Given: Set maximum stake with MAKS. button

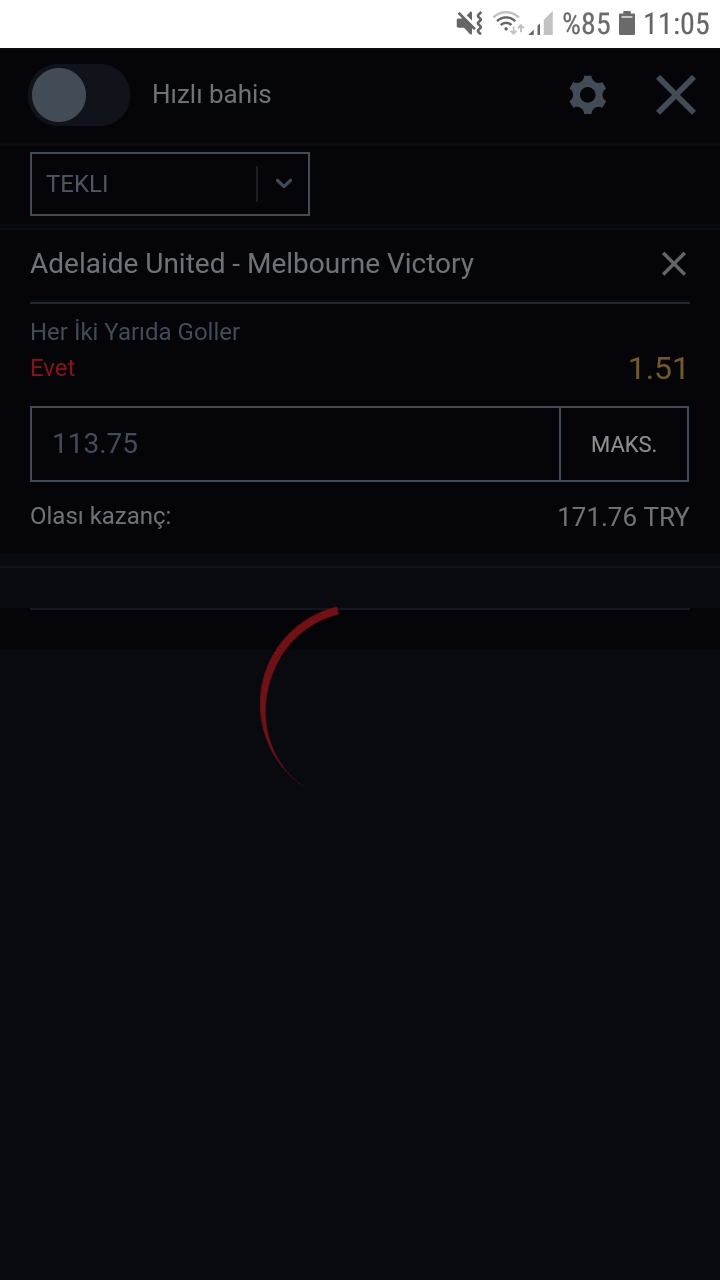Looking at the screenshot, I should point(624,444).
